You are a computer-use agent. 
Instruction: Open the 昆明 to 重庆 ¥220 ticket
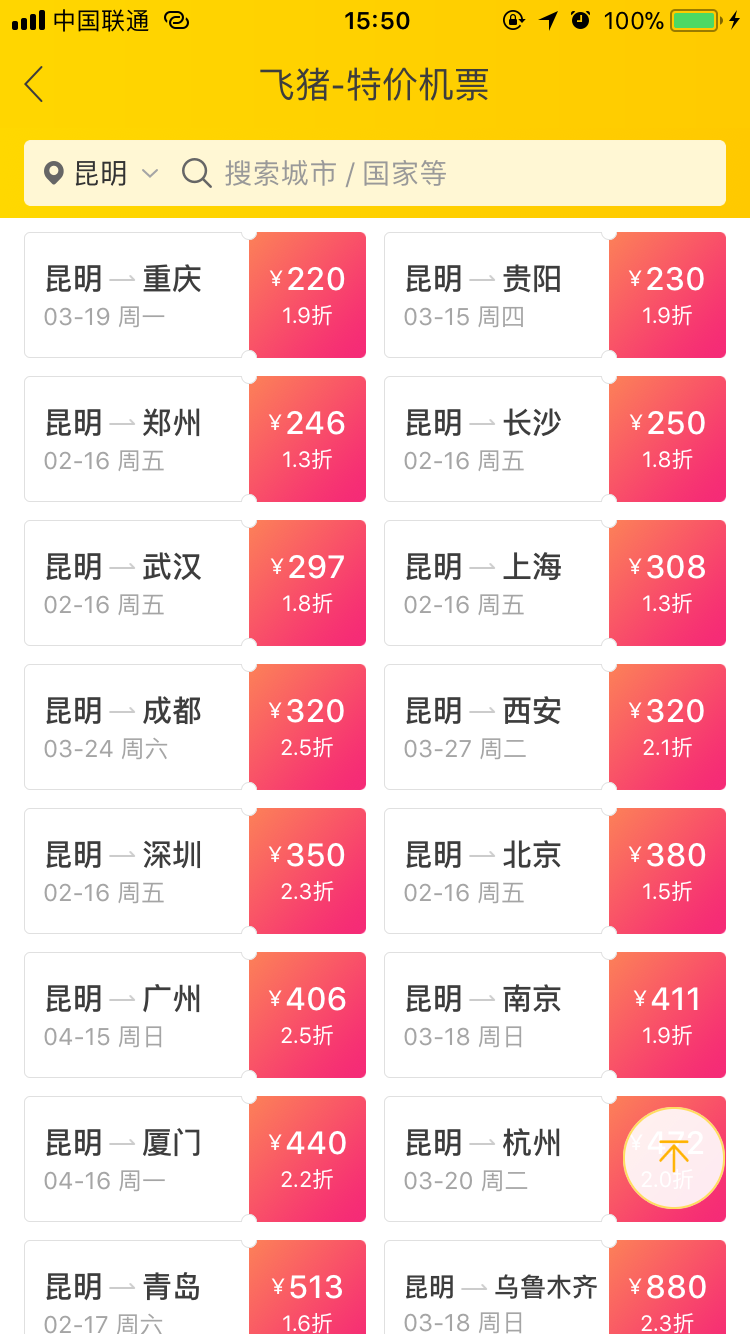[195, 295]
